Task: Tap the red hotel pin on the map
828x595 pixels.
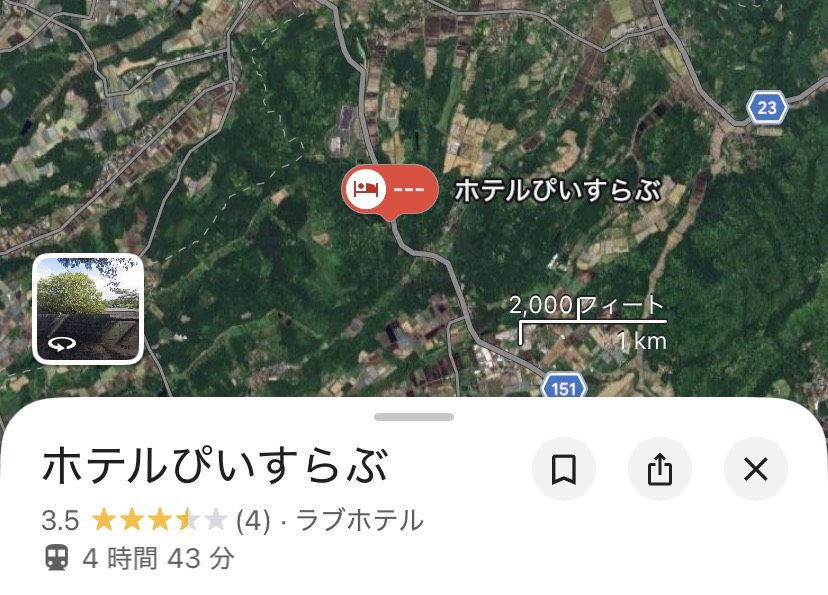Action: pyautogui.click(x=389, y=189)
